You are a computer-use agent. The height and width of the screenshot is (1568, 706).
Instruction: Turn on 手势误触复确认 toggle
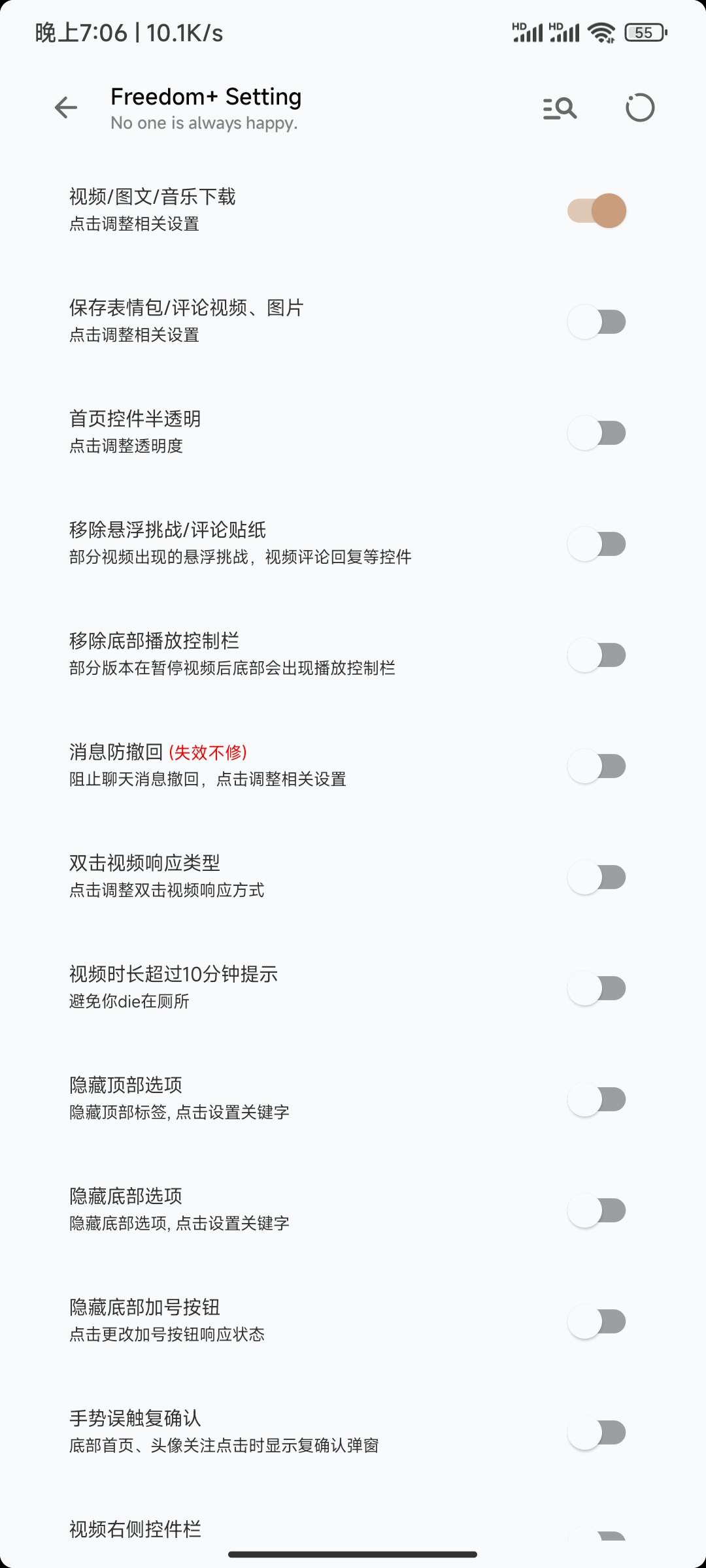point(597,1432)
